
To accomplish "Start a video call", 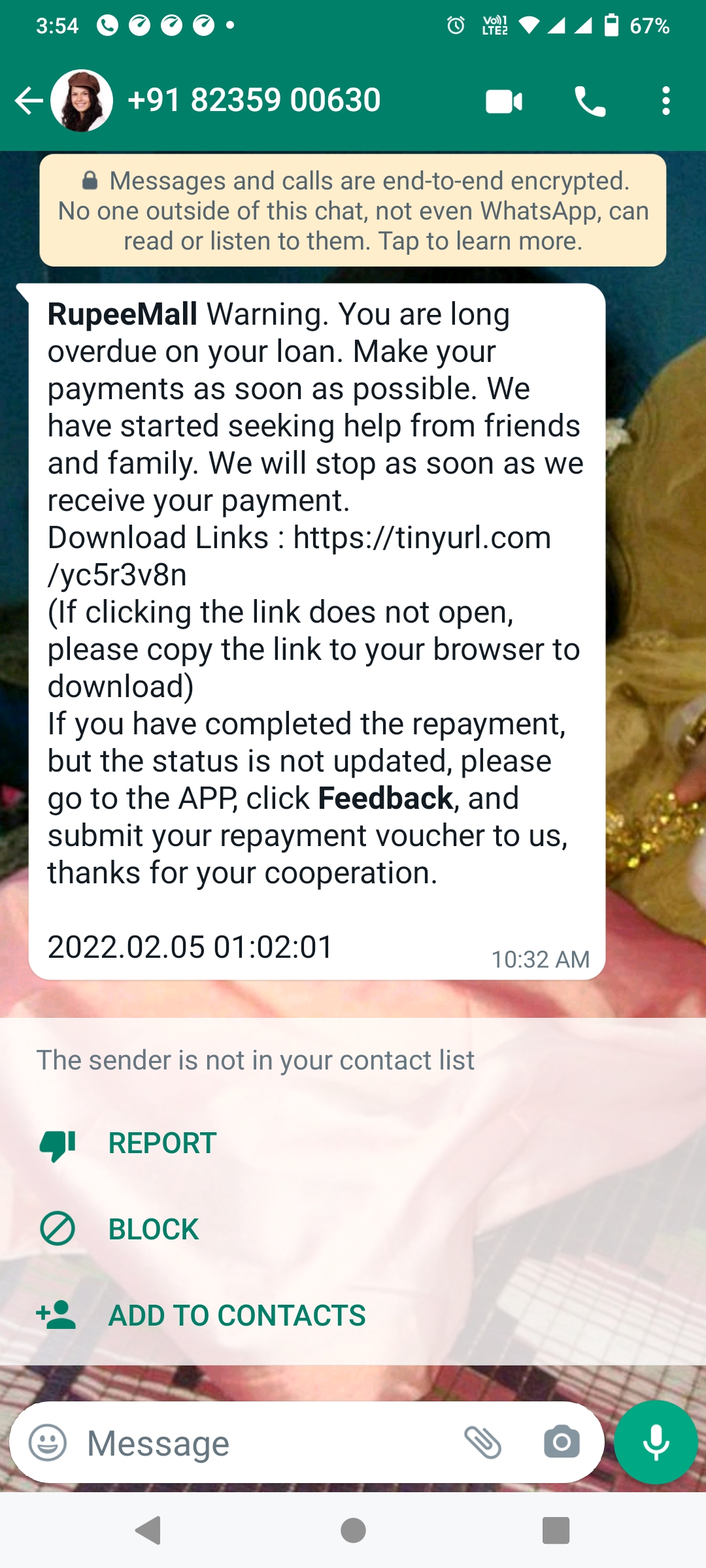I will coord(503,102).
